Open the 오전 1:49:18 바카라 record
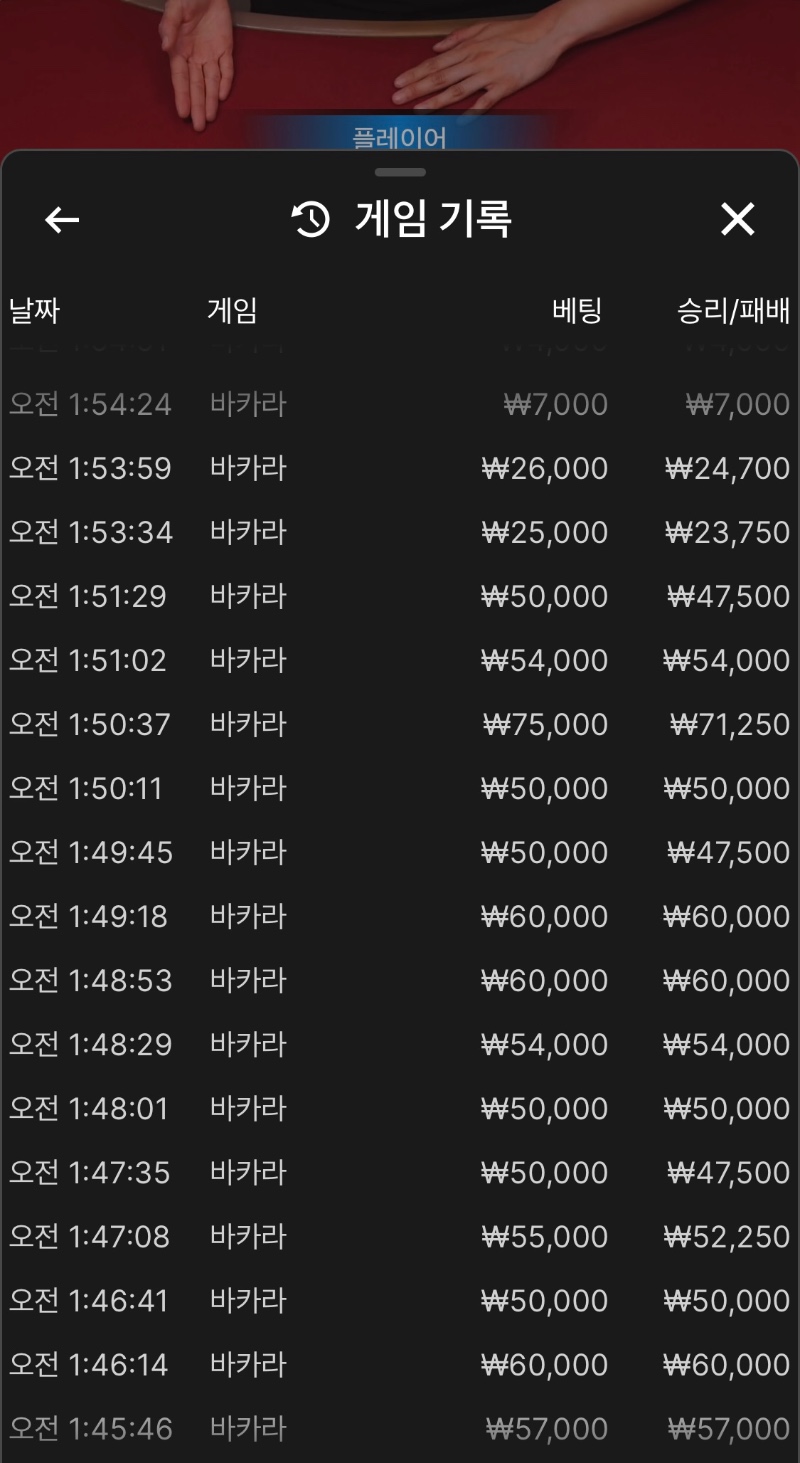Image resolution: width=800 pixels, height=1463 pixels. (400, 916)
